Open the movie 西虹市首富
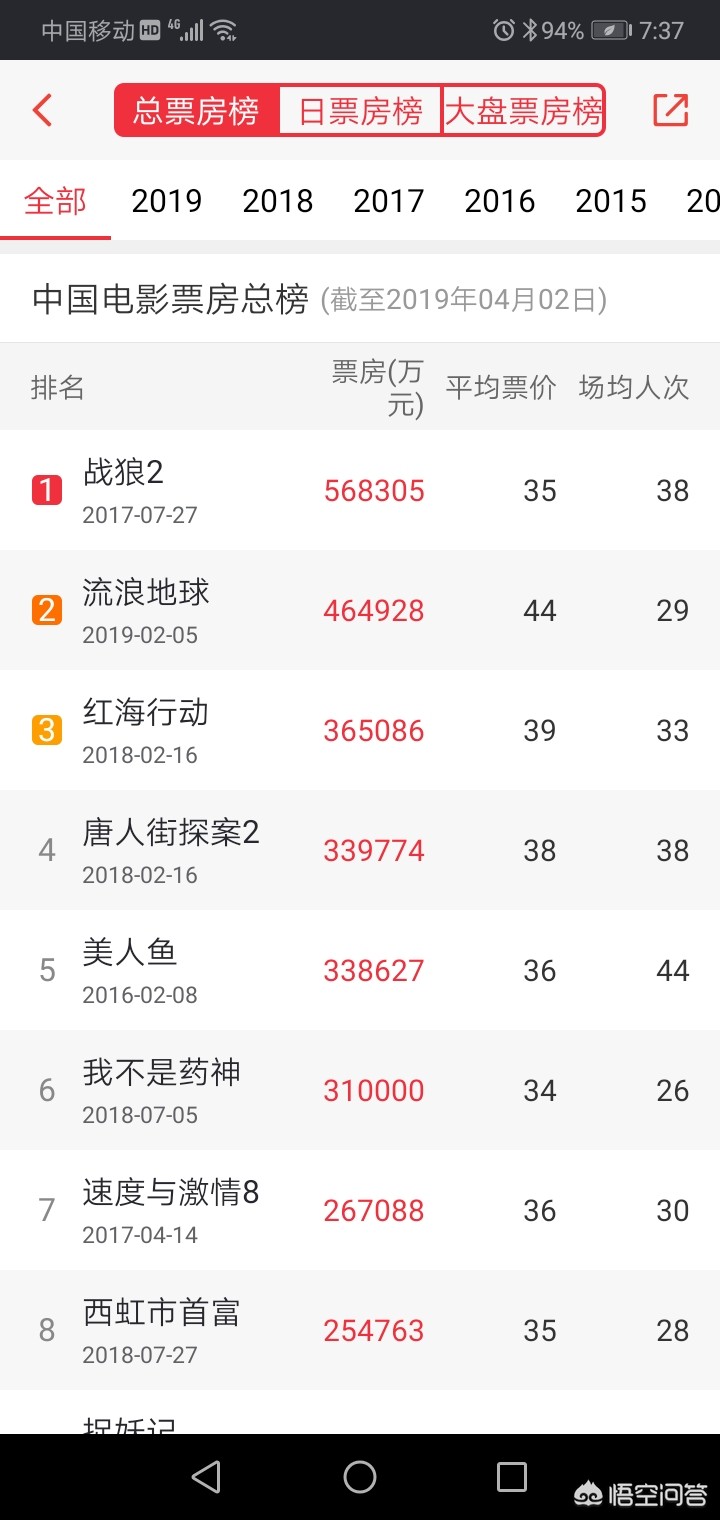Viewport: 720px width, 1520px height. [x=360, y=1330]
